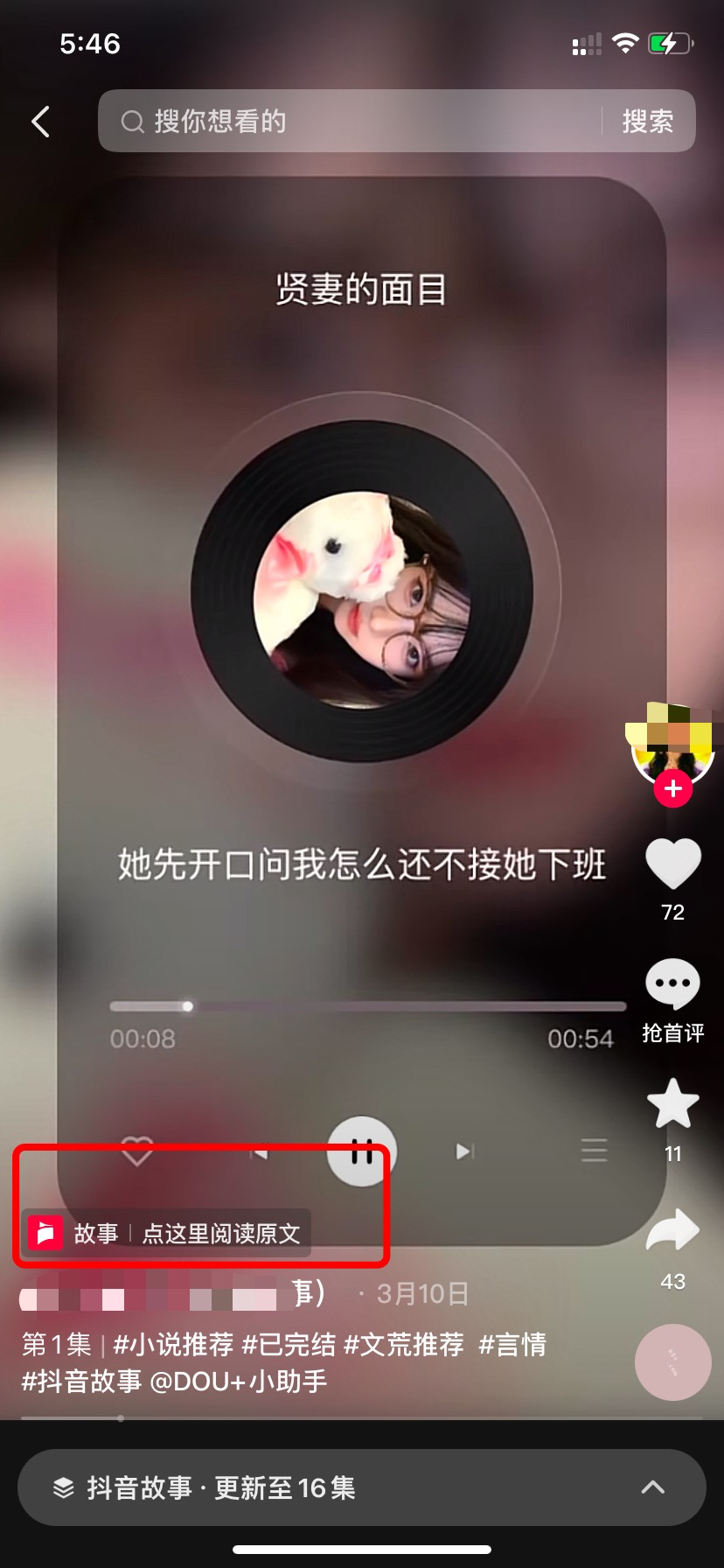Viewport: 724px width, 1568px height.
Task: Open the #文荒推荐 hashtag
Action: click(403, 1345)
